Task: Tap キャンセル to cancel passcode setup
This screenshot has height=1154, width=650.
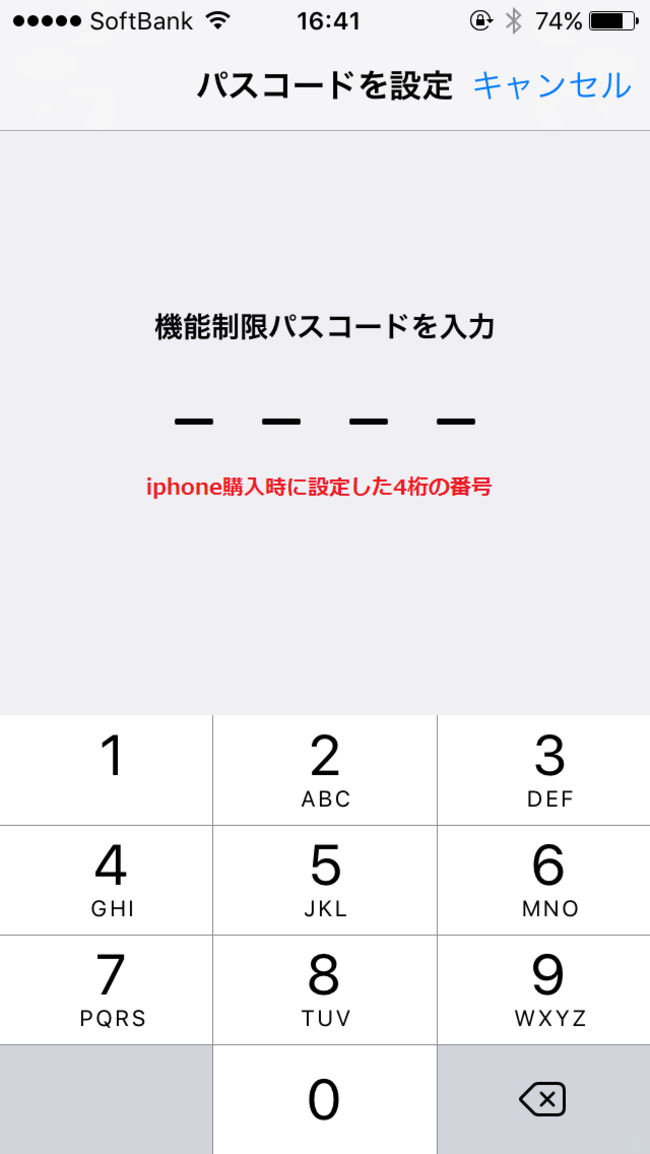Action: click(x=552, y=86)
